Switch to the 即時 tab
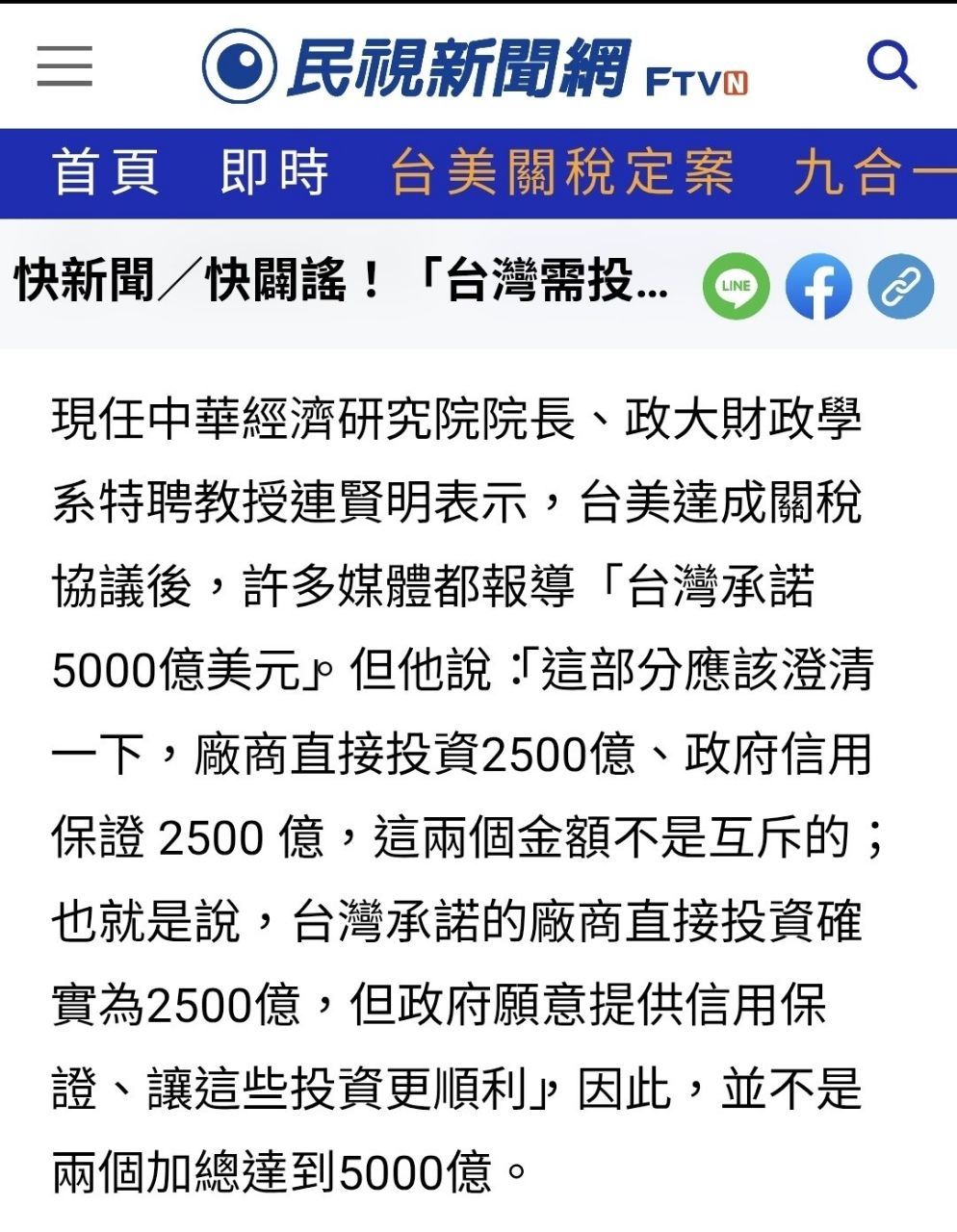The image size is (957, 1232). (274, 173)
